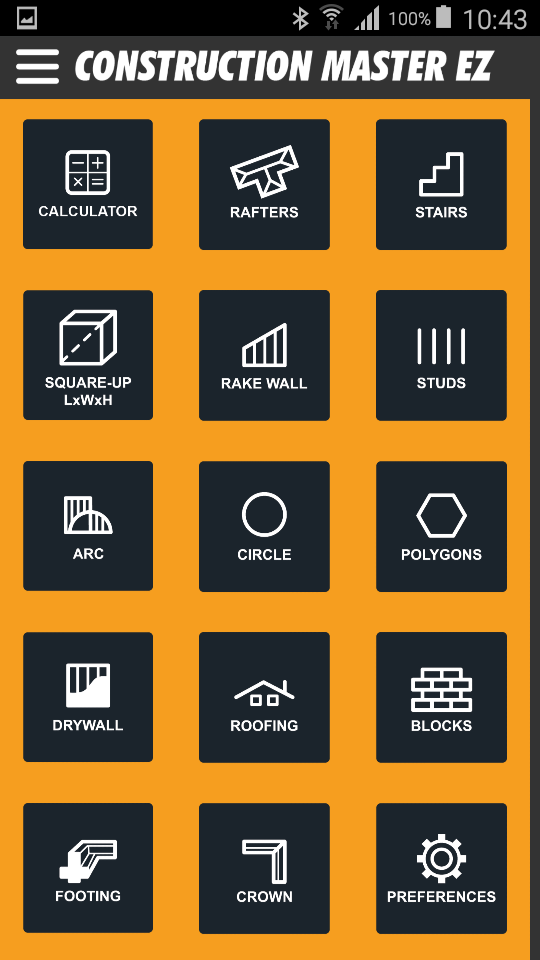
Task: Open the Drywall estimator
Action: click(88, 697)
